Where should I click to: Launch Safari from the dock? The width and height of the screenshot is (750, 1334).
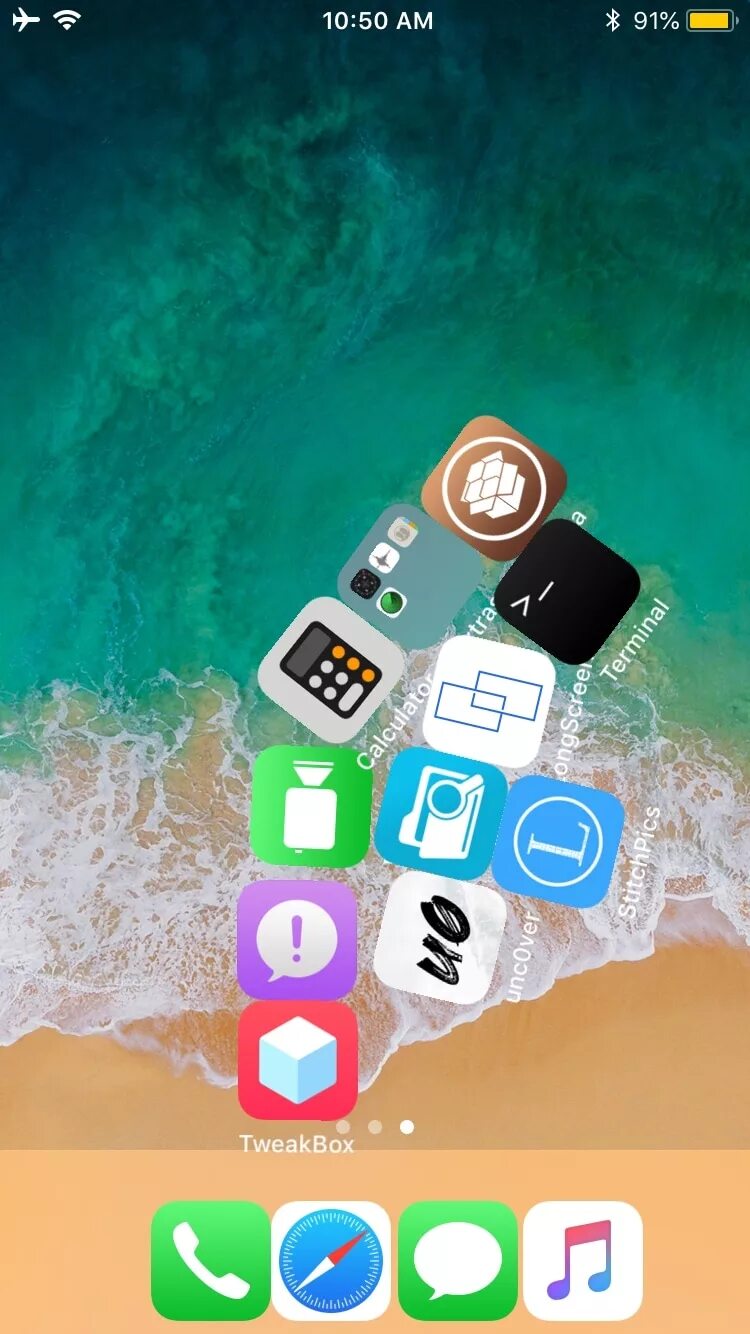pyautogui.click(x=331, y=1261)
